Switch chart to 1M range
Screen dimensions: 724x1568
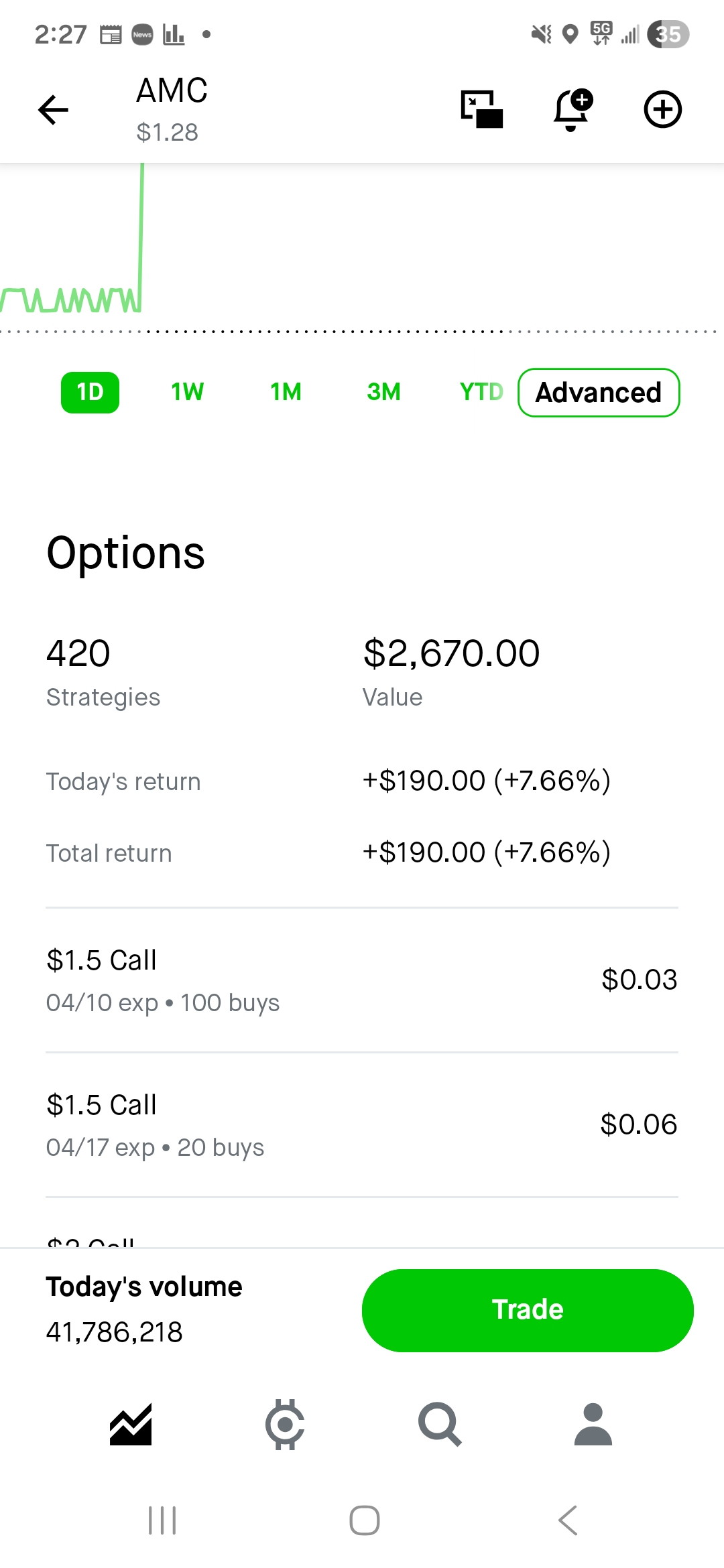286,392
